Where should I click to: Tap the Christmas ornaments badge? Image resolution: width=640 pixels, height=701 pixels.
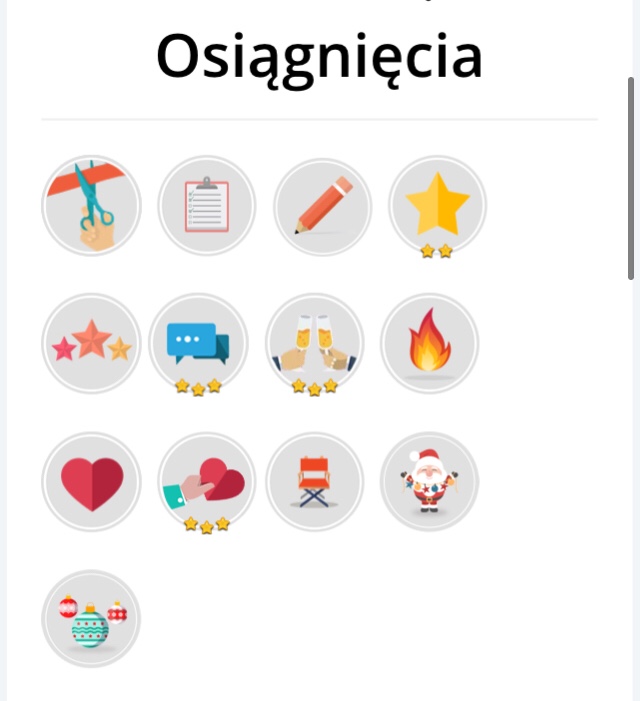(x=91, y=620)
